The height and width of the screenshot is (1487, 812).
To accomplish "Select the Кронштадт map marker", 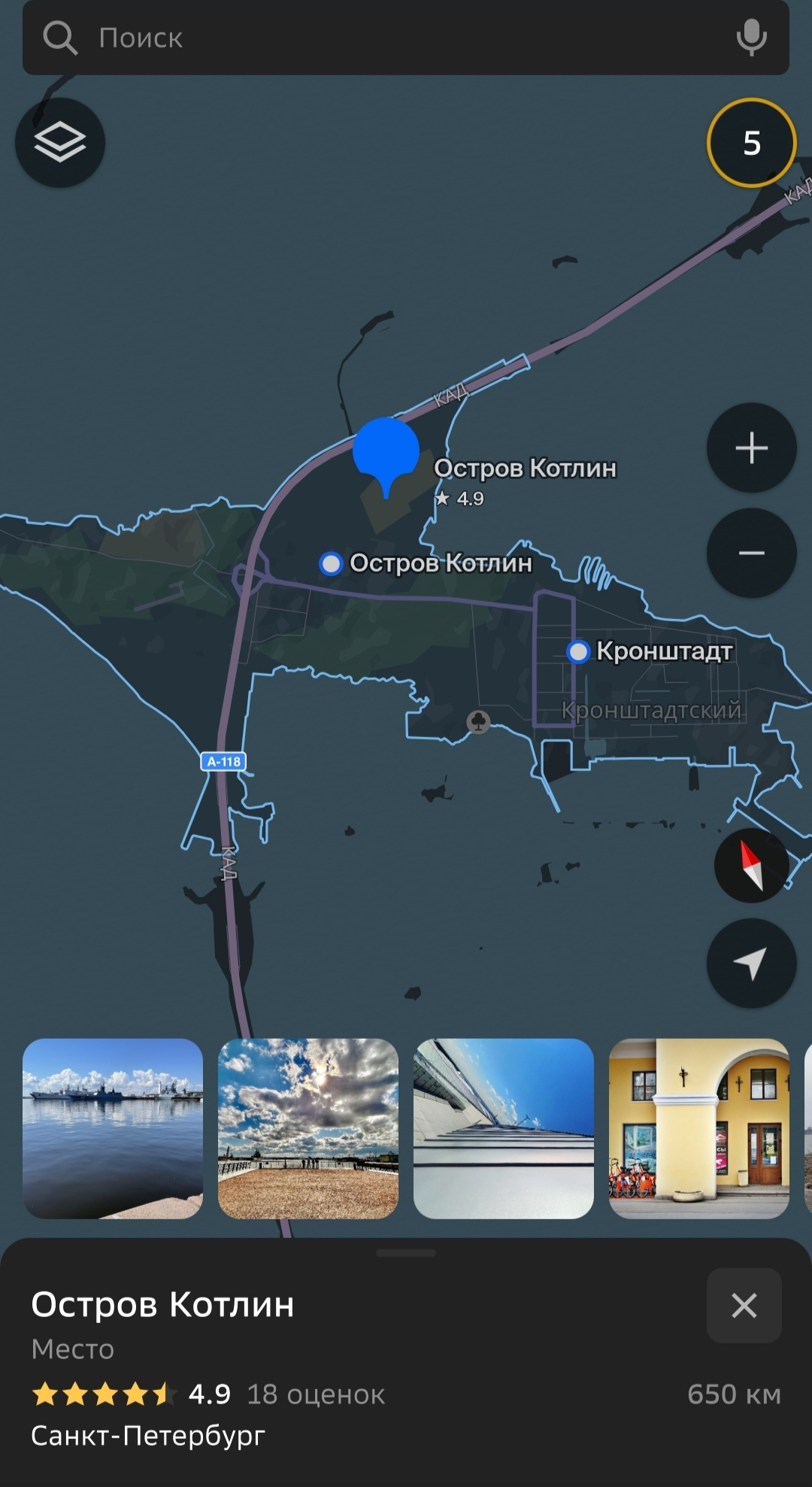I will (x=578, y=651).
